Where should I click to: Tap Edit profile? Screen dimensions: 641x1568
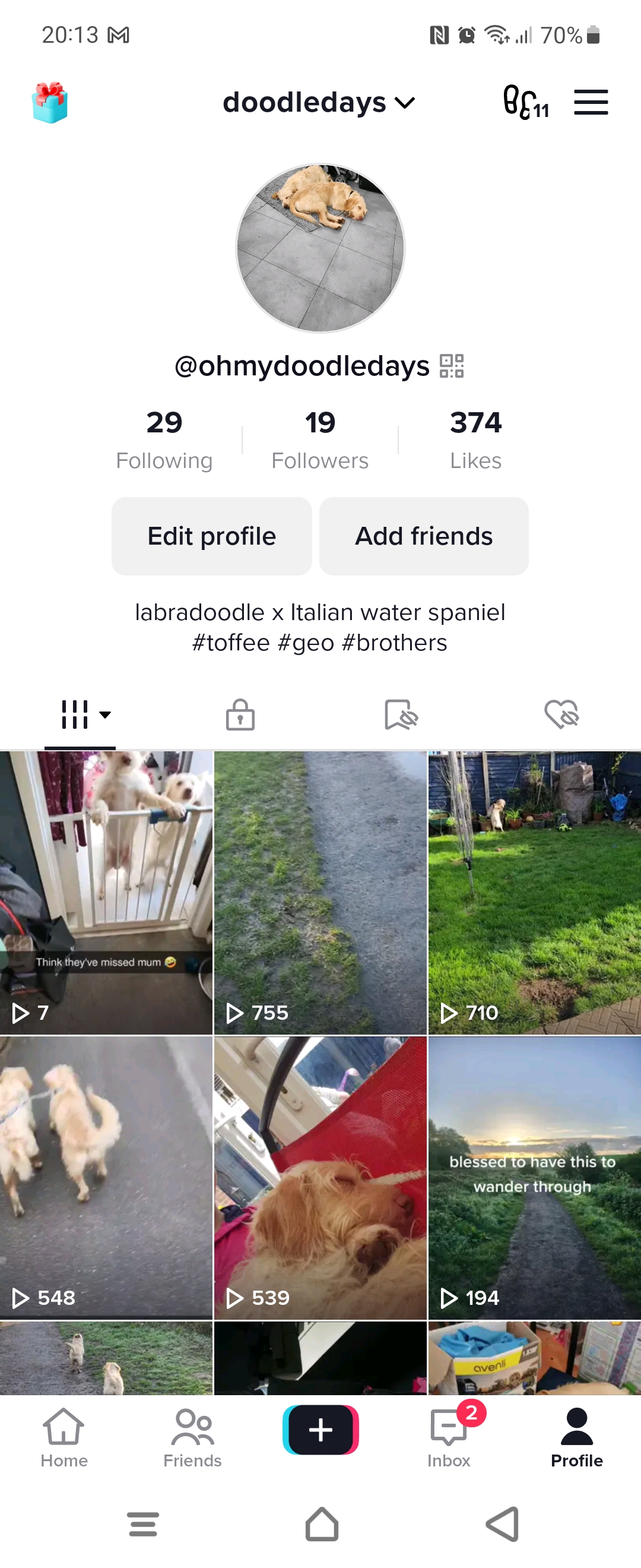[x=212, y=536]
